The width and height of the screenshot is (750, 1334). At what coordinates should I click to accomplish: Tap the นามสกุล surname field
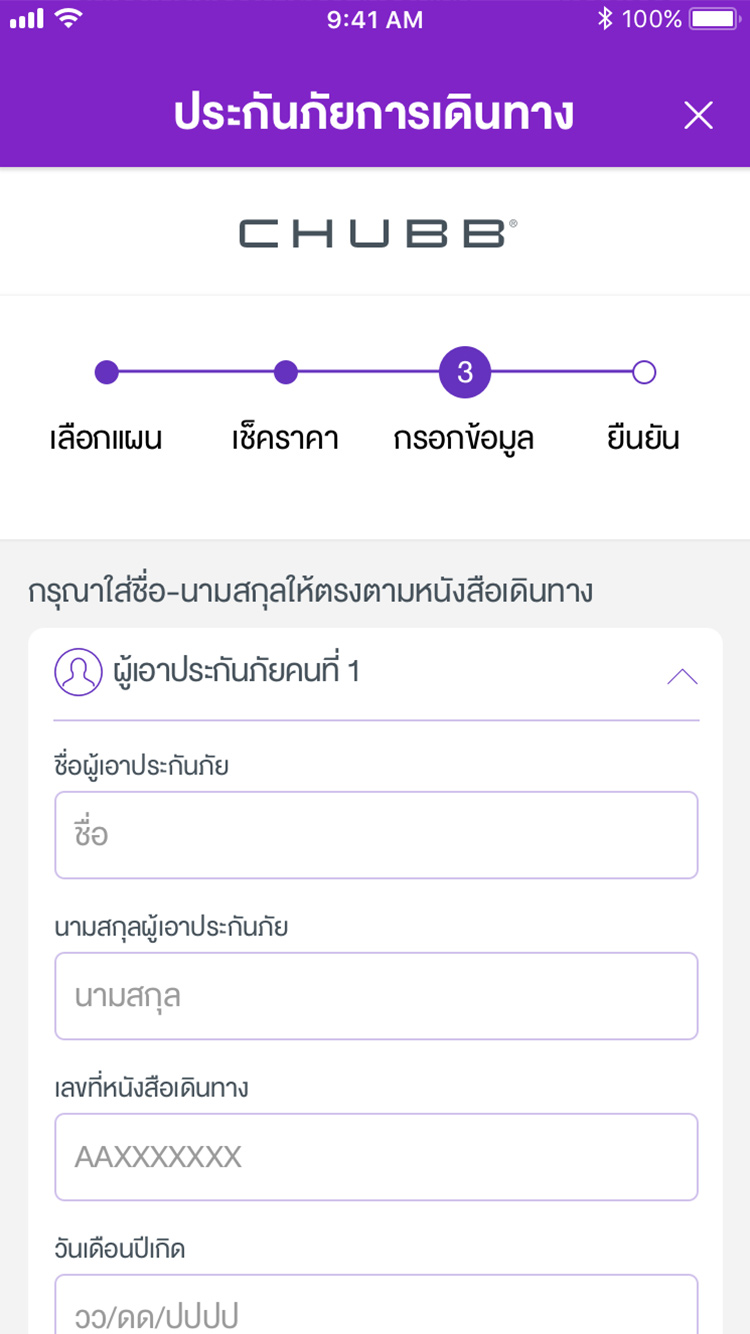[376, 996]
